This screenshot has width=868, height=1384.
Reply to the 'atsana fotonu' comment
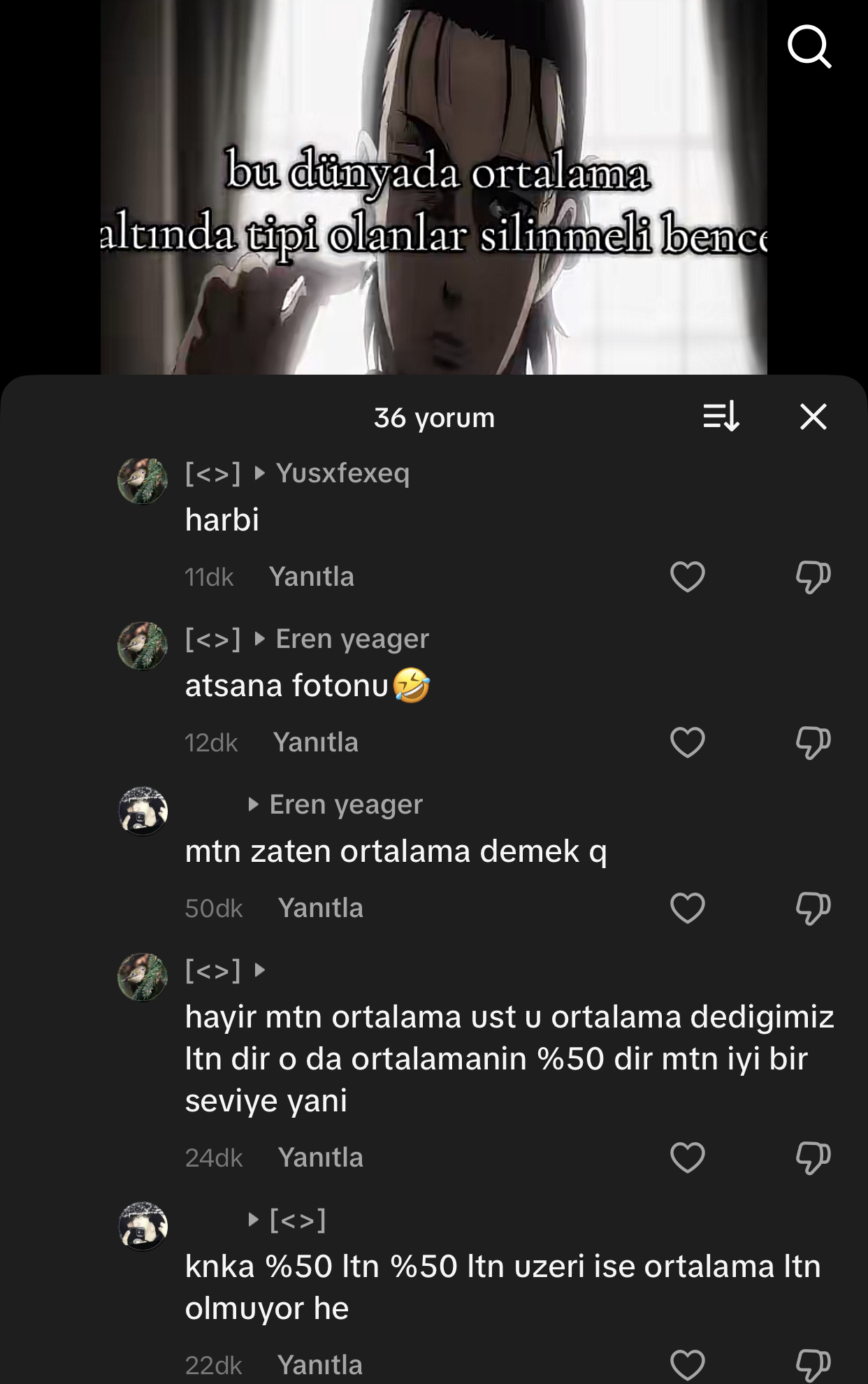point(316,742)
